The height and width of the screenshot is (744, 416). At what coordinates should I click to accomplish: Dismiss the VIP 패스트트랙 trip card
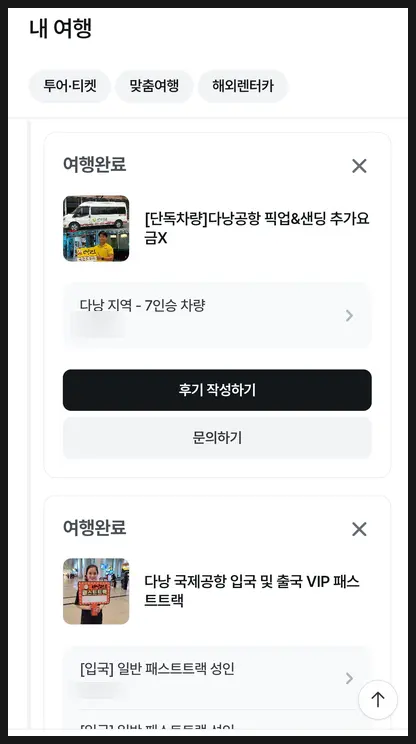359,529
